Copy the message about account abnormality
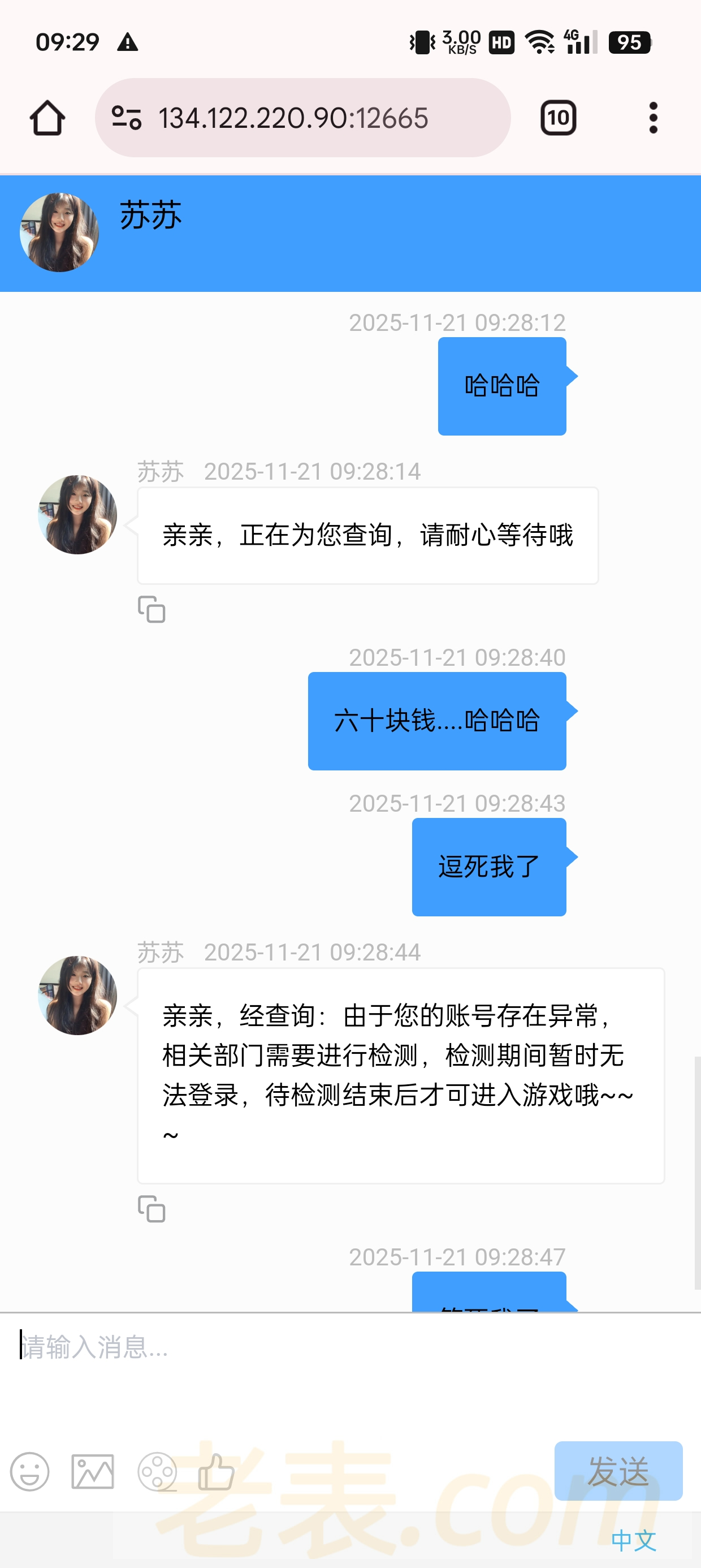Viewport: 701px width, 1568px height. pyautogui.click(x=152, y=1209)
